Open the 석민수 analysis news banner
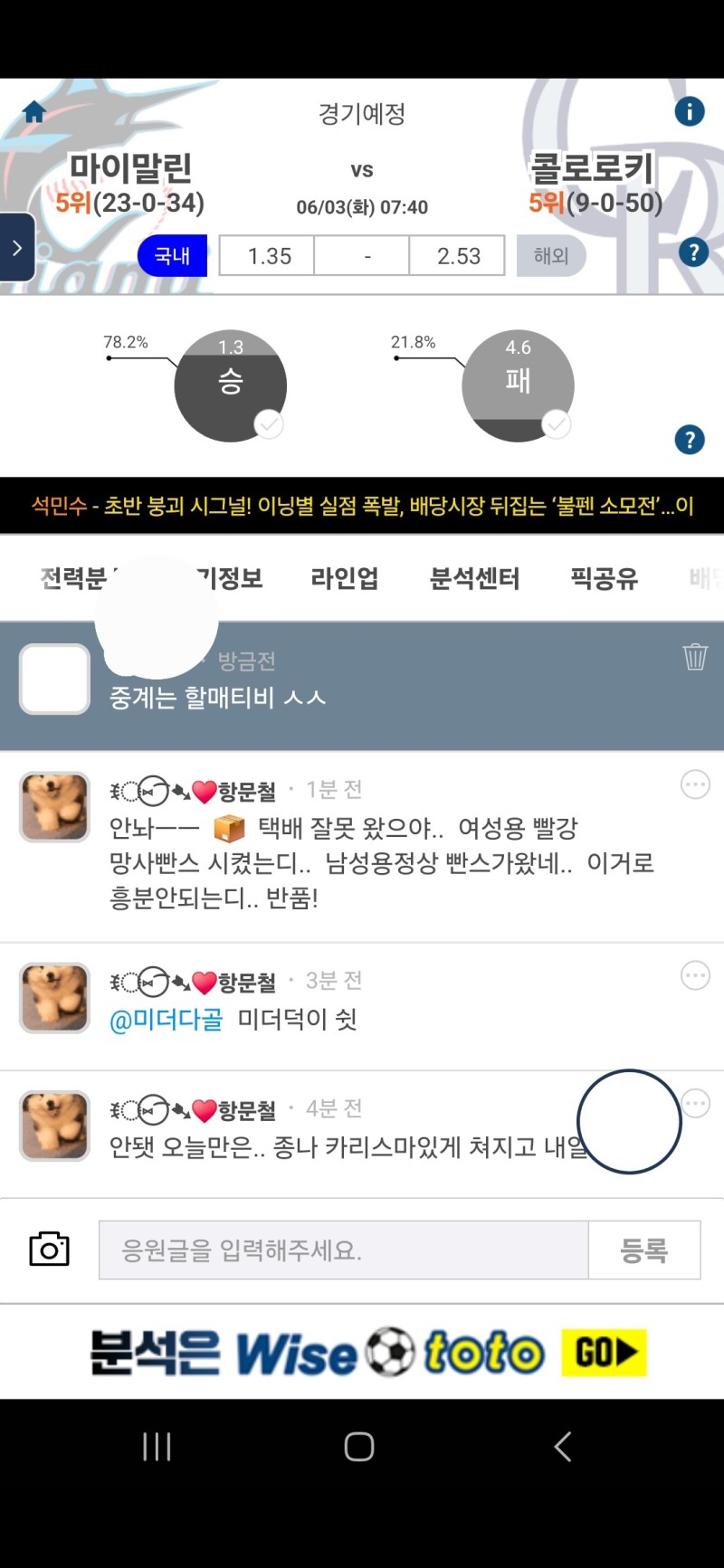Image resolution: width=724 pixels, height=1568 pixels. coord(362,506)
